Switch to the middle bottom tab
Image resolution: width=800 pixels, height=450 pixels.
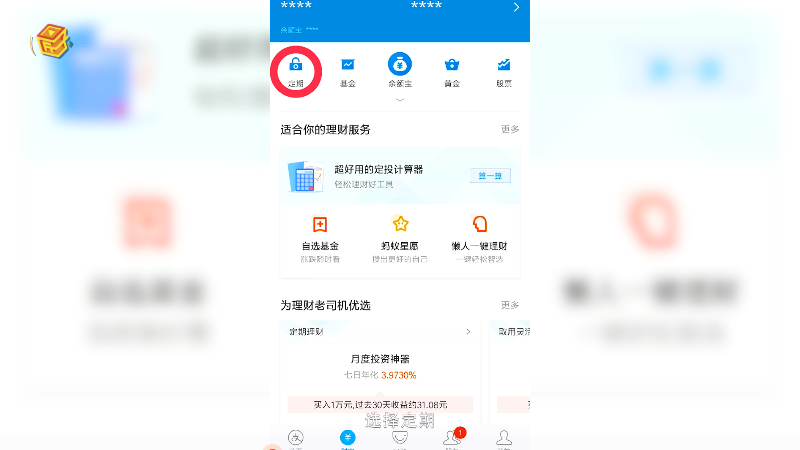400,438
